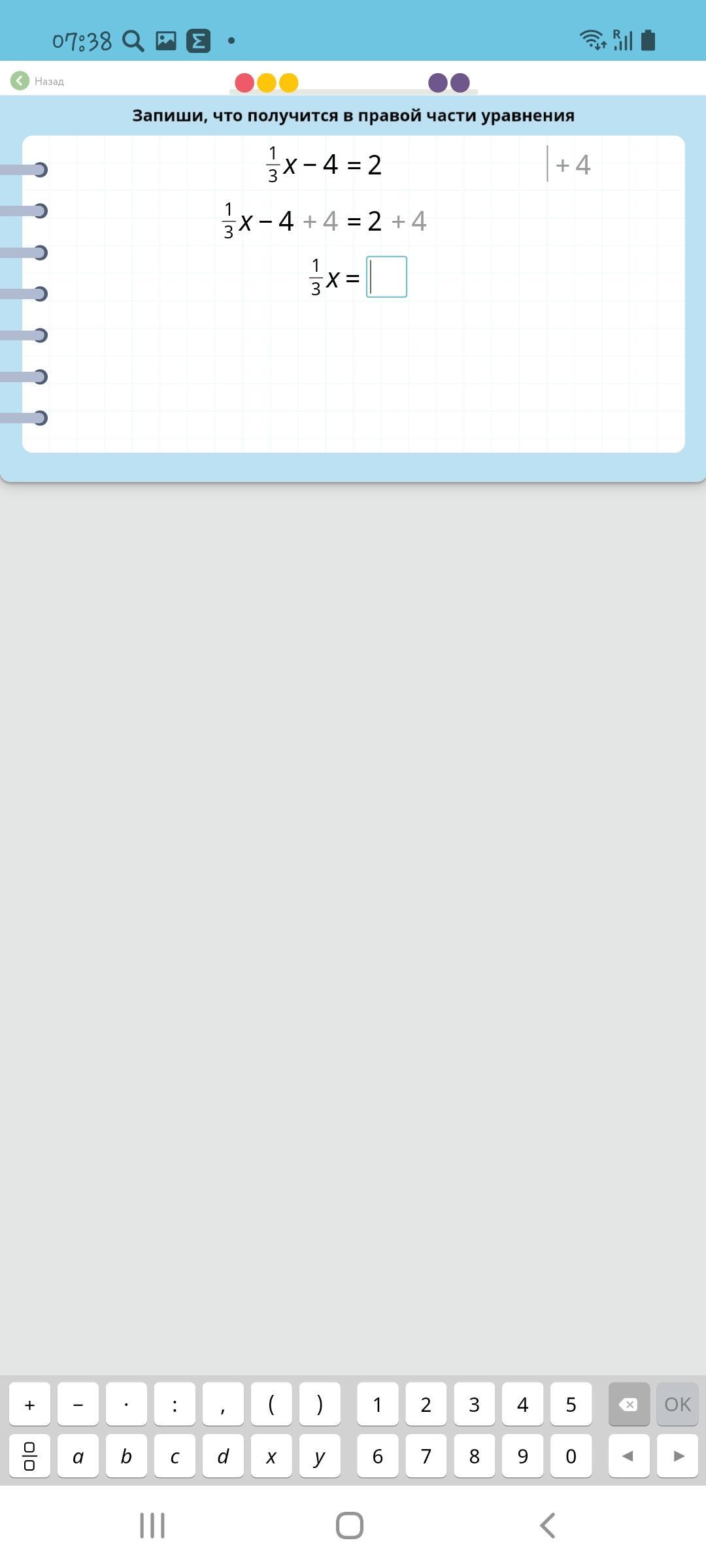Move the cursor left with the arrow key

[629, 1456]
